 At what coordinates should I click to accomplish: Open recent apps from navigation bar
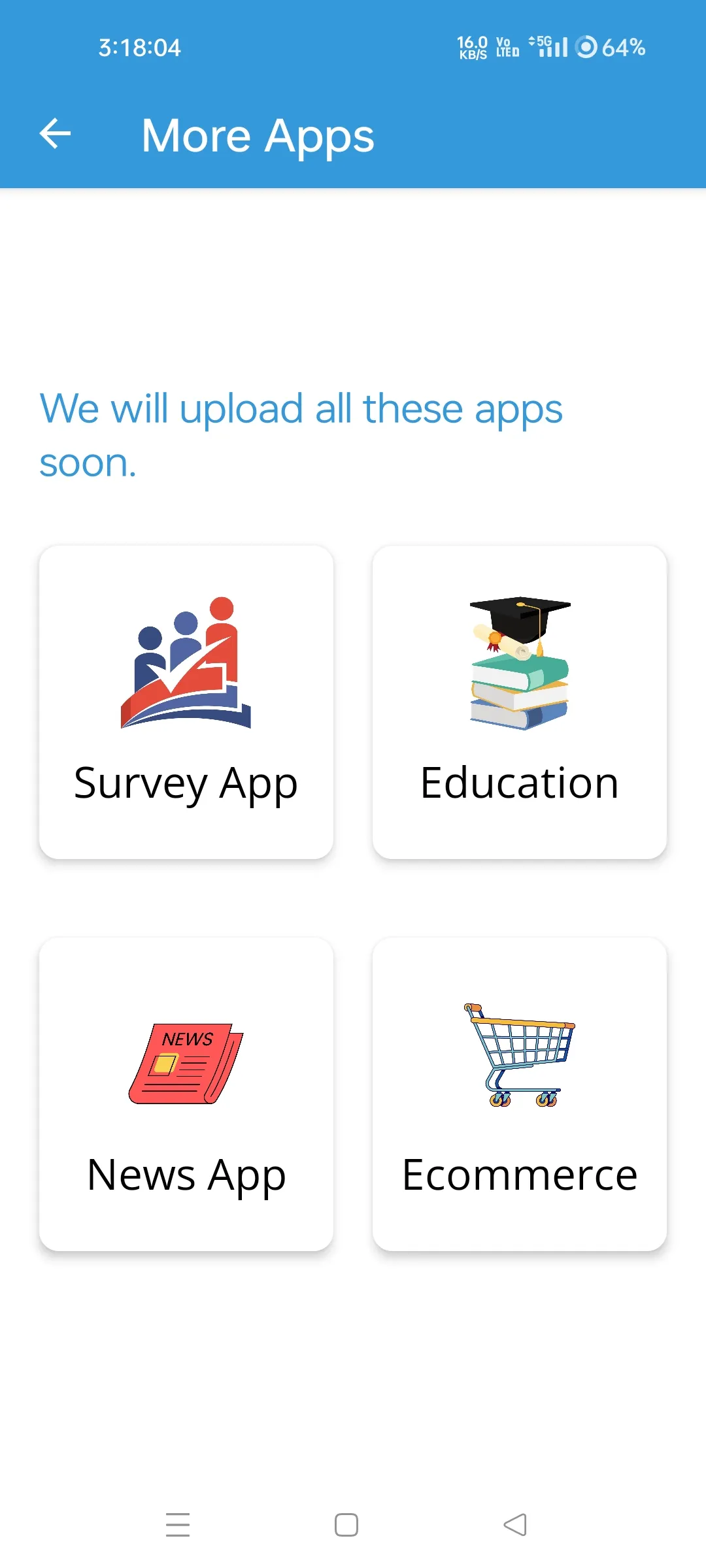178,1525
